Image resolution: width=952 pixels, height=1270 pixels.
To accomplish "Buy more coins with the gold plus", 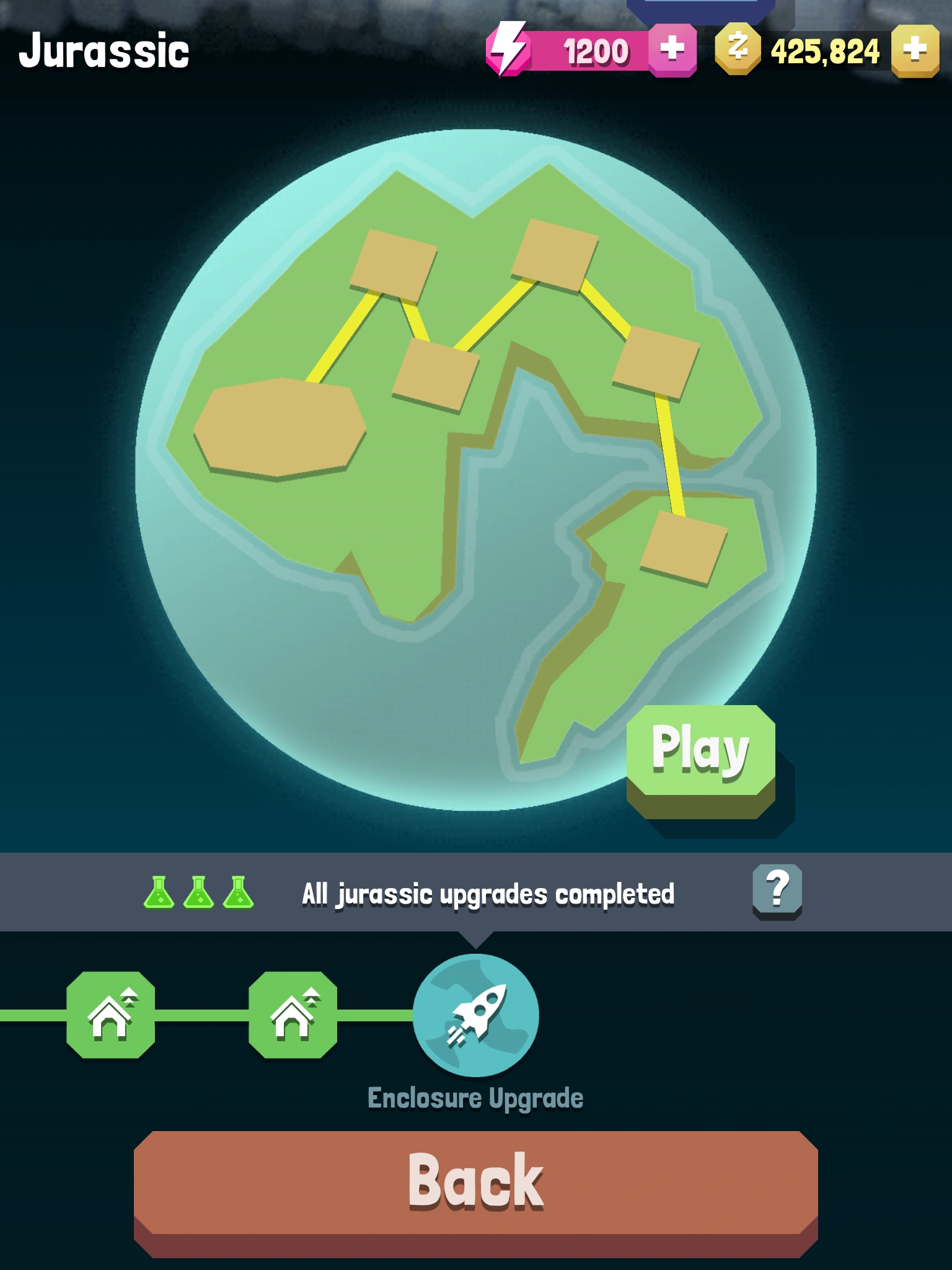I will (x=915, y=51).
